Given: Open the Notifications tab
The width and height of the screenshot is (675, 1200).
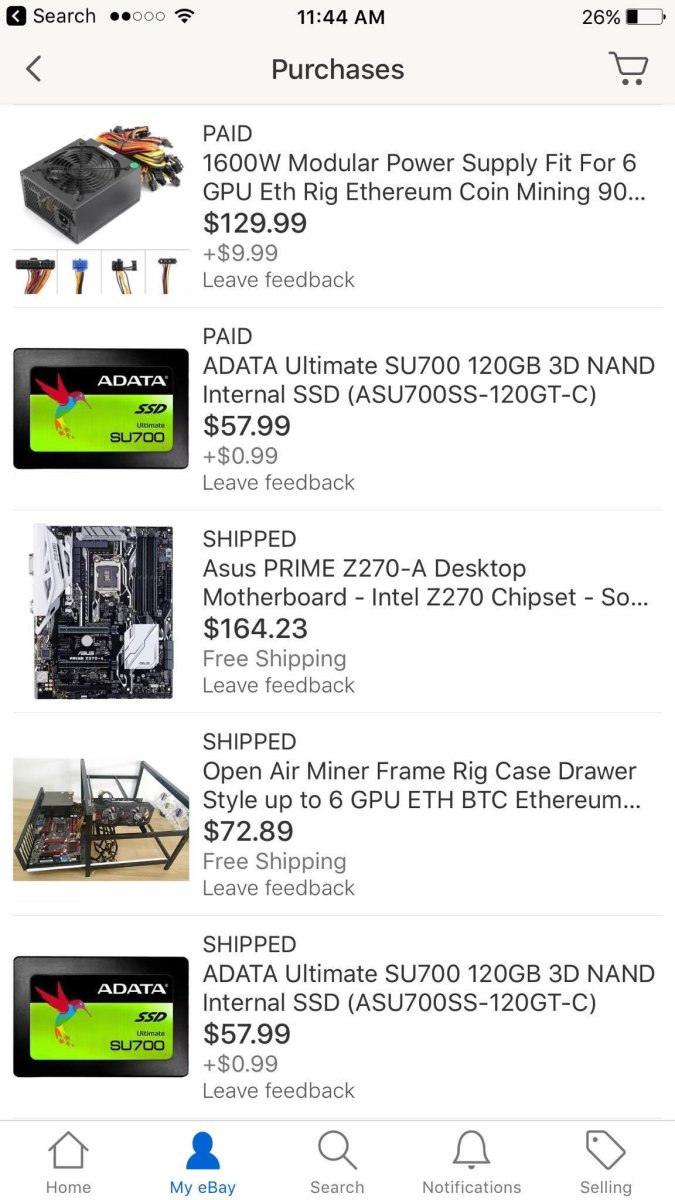Looking at the screenshot, I should click(x=472, y=1162).
